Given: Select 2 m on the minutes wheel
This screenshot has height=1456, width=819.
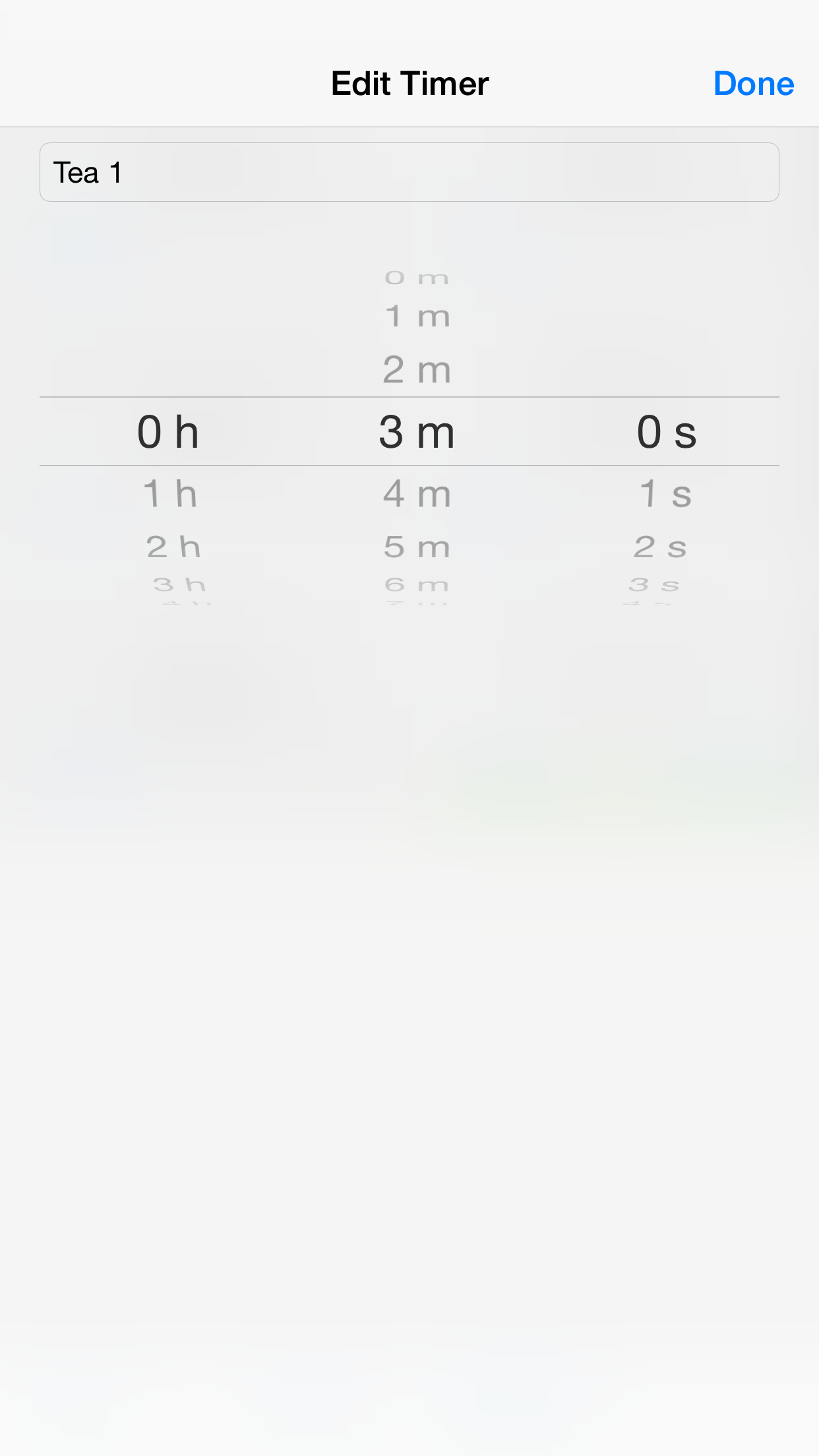Looking at the screenshot, I should click(x=415, y=369).
